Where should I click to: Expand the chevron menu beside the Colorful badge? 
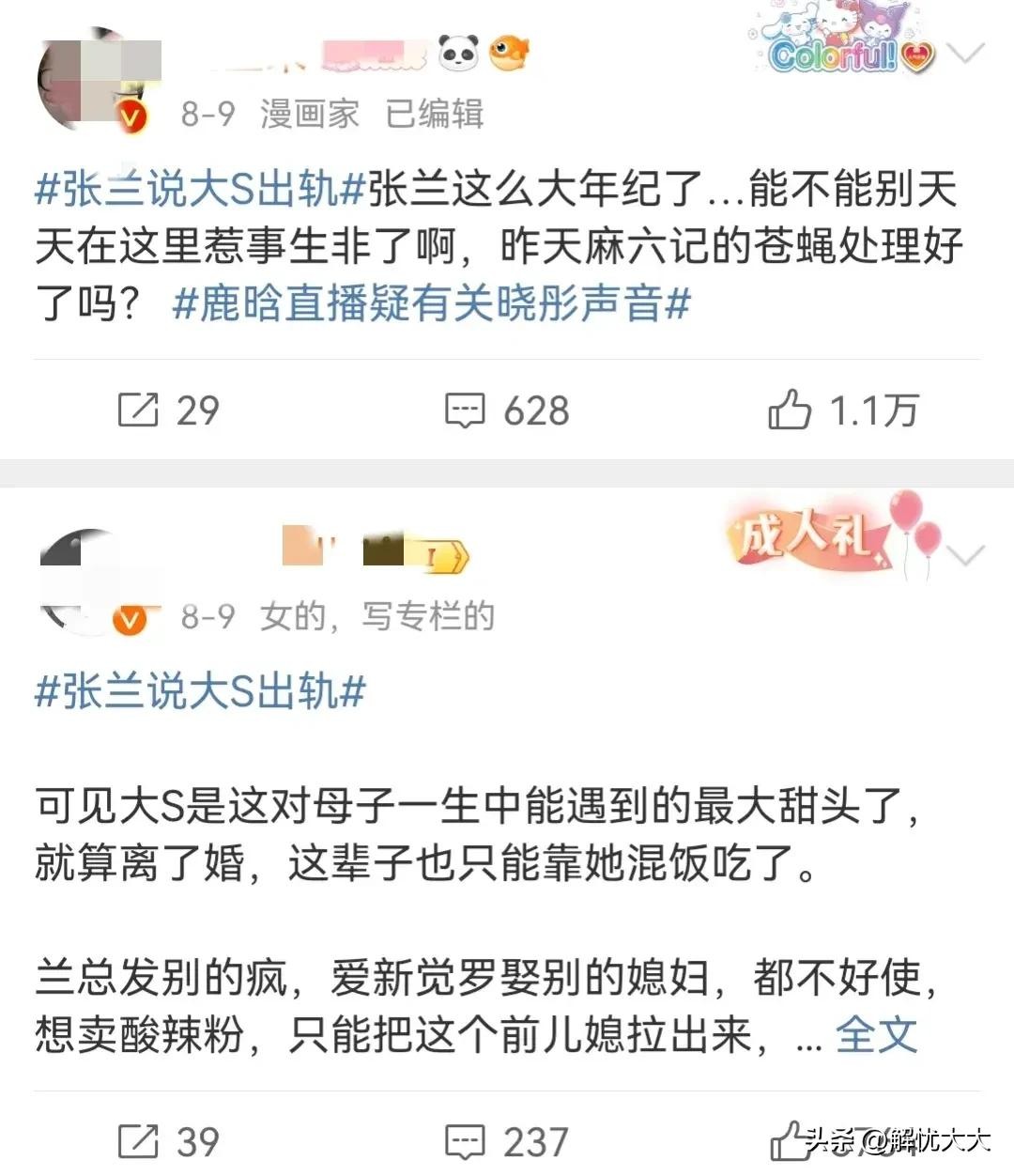click(x=965, y=54)
